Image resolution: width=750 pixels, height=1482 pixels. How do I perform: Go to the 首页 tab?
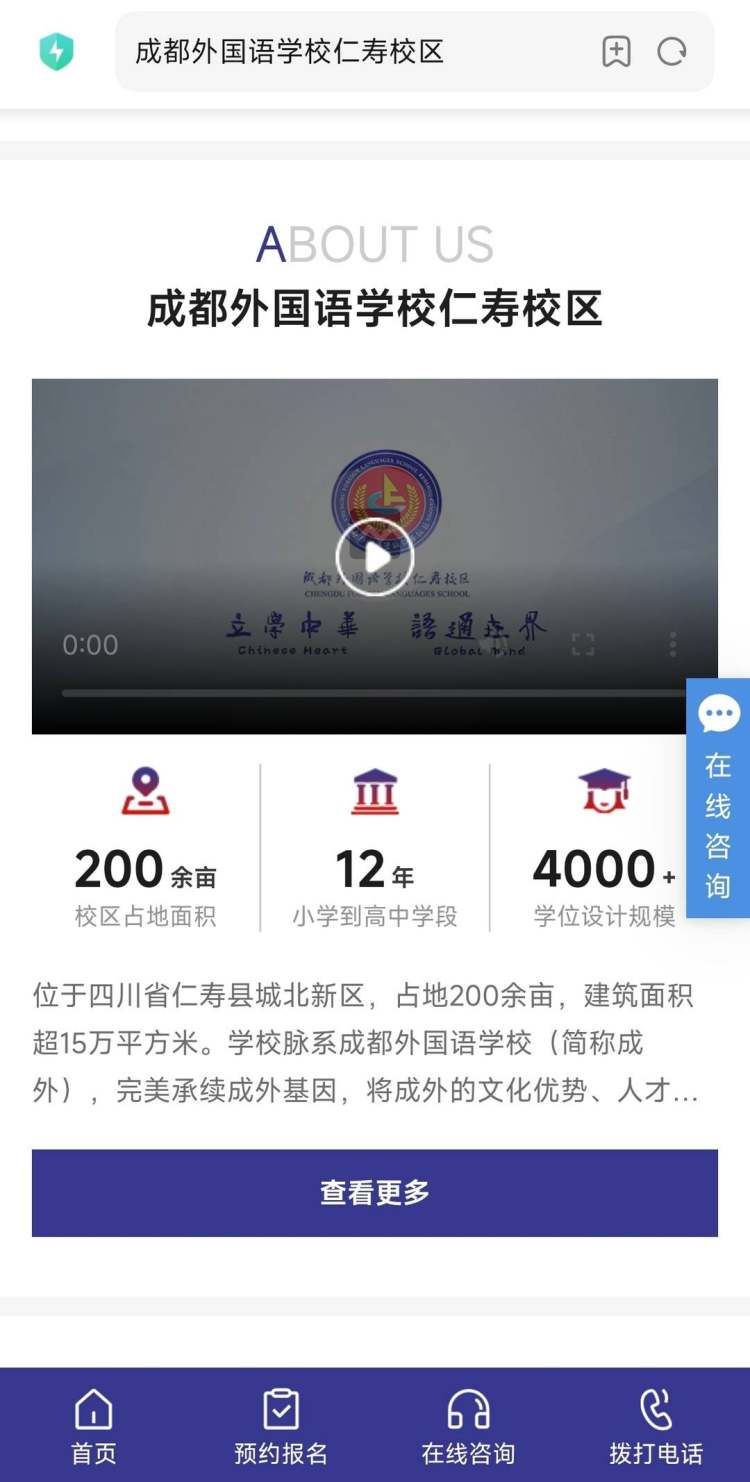tap(94, 1426)
